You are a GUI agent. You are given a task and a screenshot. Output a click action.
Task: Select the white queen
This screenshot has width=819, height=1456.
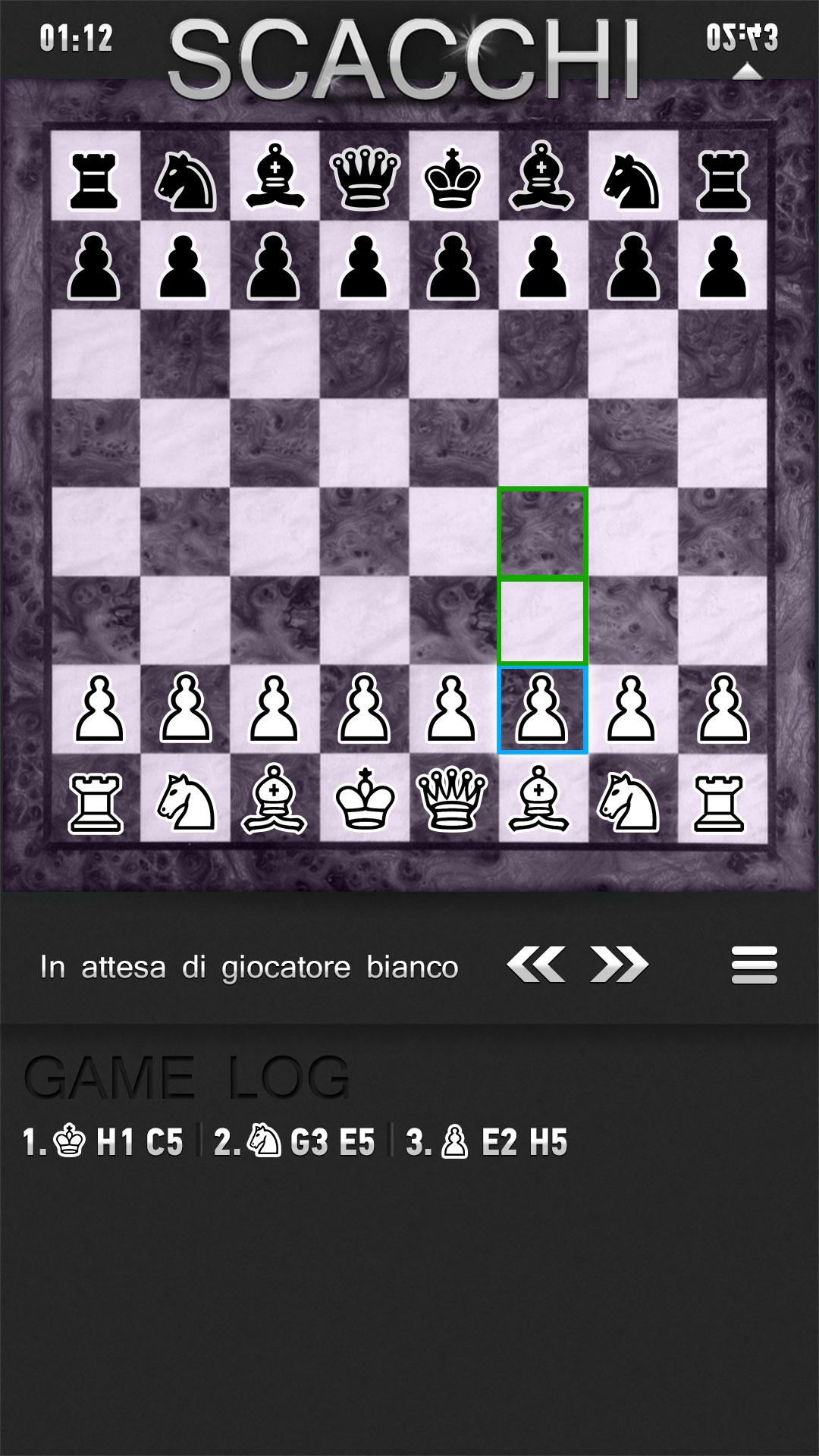453,799
